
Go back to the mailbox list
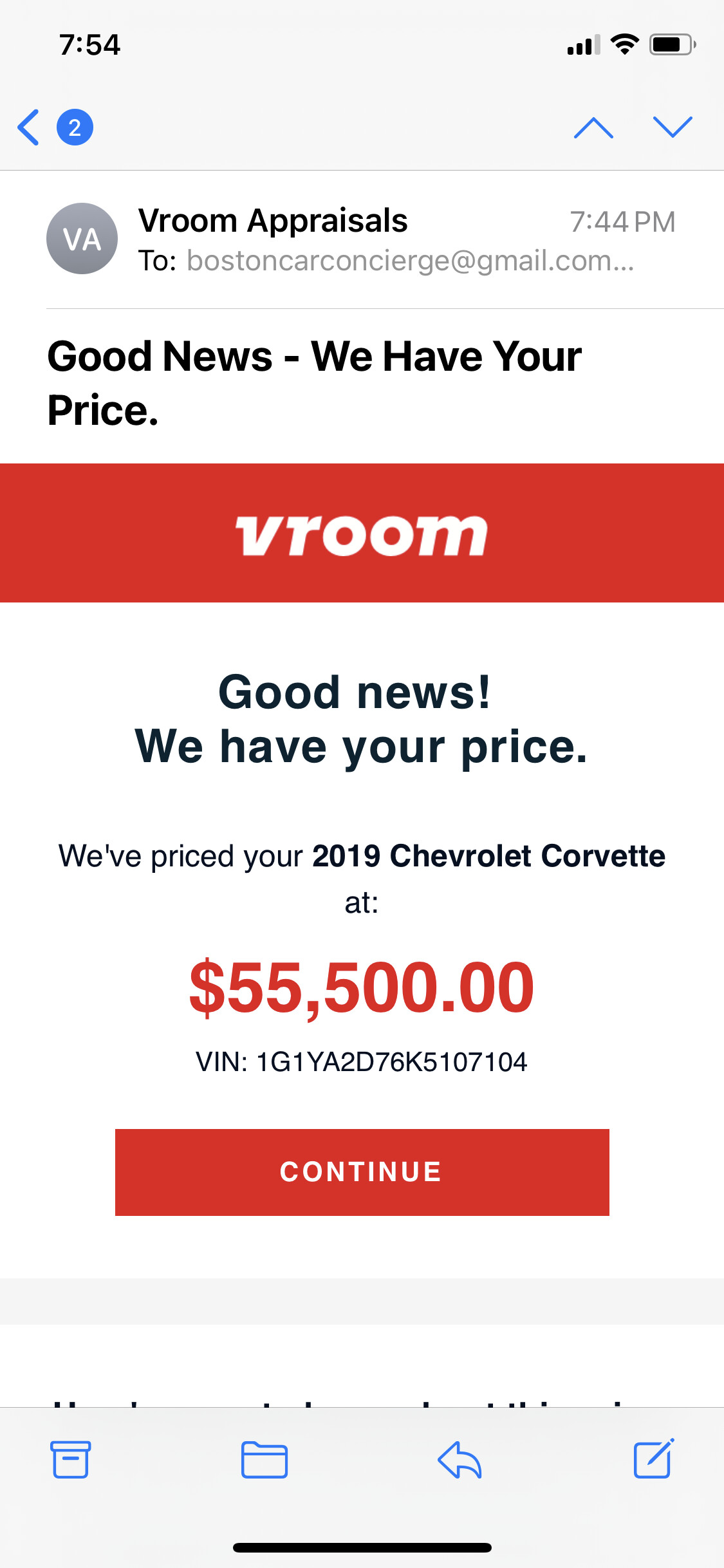coord(30,127)
